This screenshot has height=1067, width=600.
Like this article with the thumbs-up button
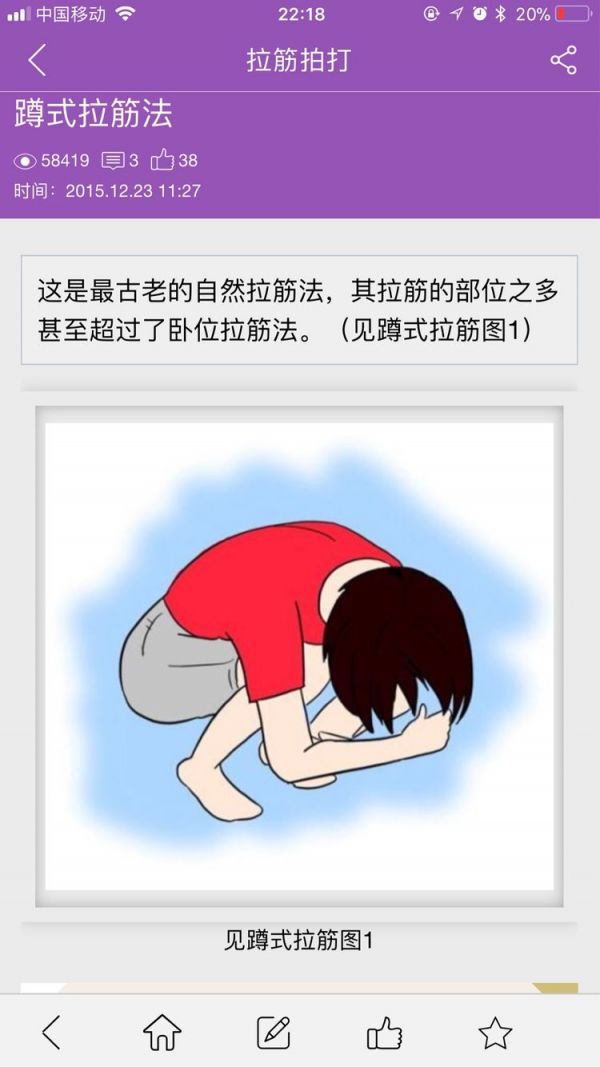click(x=384, y=1031)
